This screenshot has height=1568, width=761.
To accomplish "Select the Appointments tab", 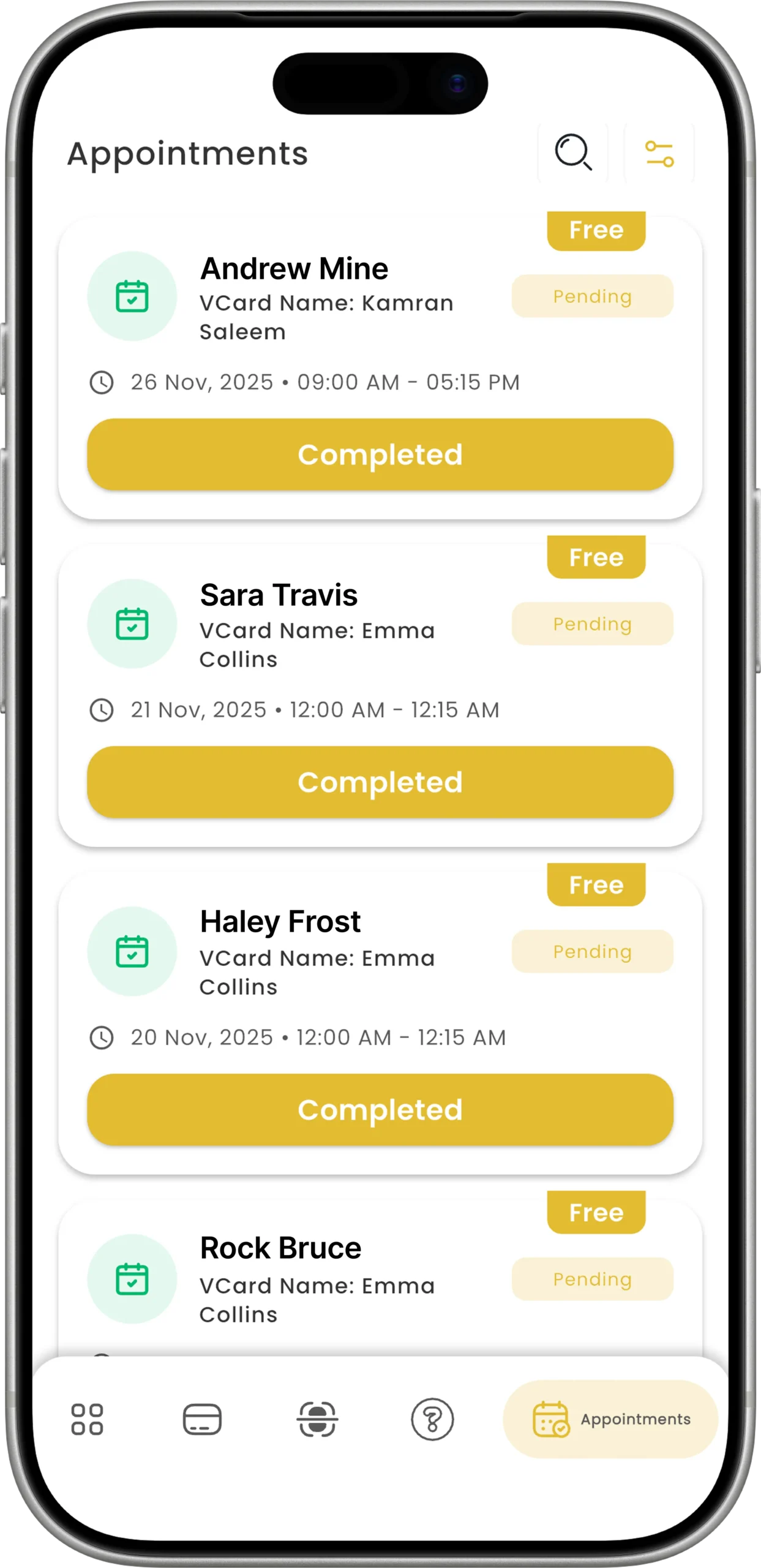I will (610, 1419).
